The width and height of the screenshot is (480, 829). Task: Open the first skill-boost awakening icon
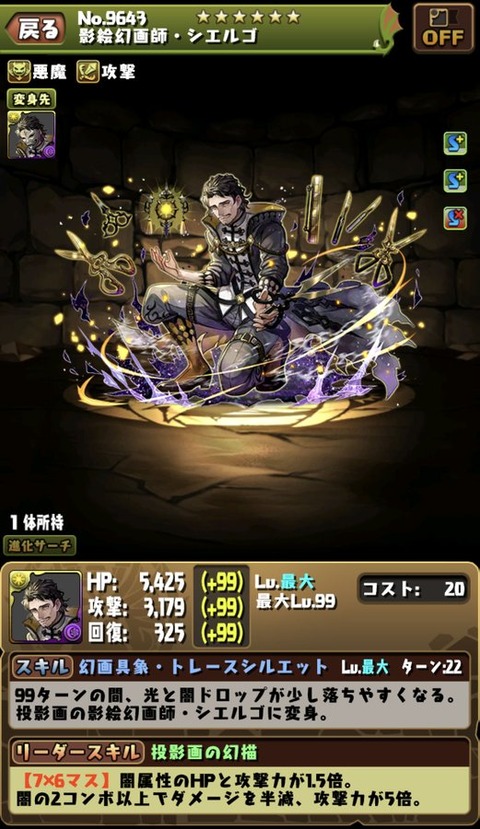pyautogui.click(x=455, y=143)
